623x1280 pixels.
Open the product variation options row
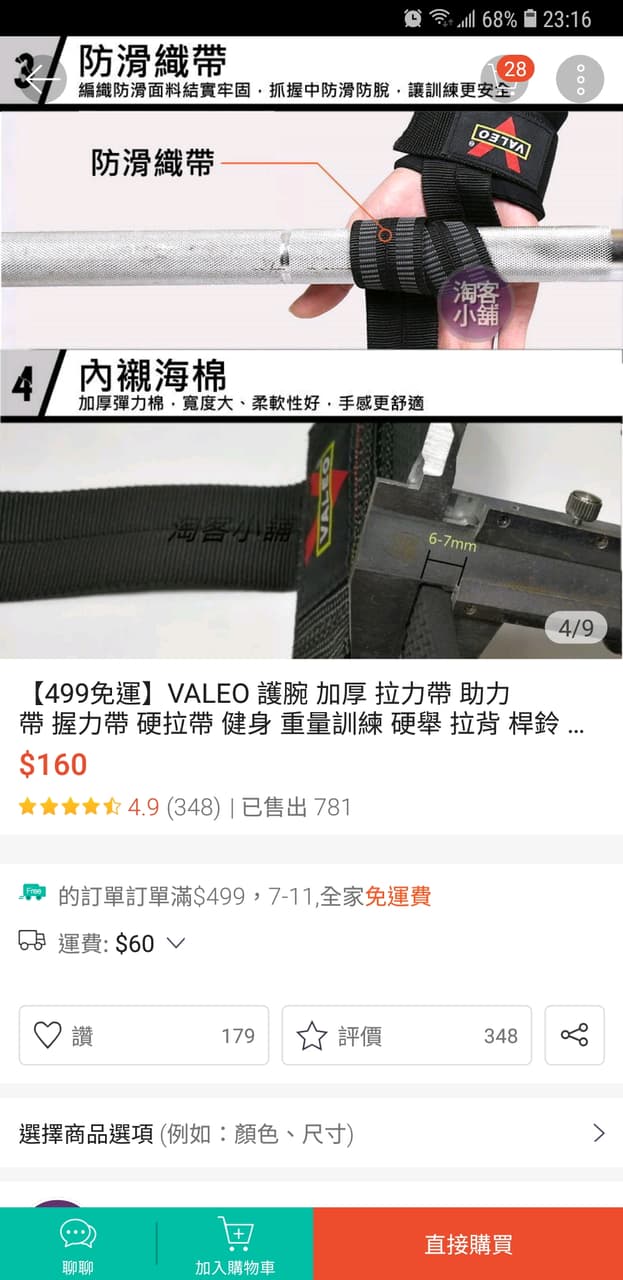pyautogui.click(x=311, y=1133)
